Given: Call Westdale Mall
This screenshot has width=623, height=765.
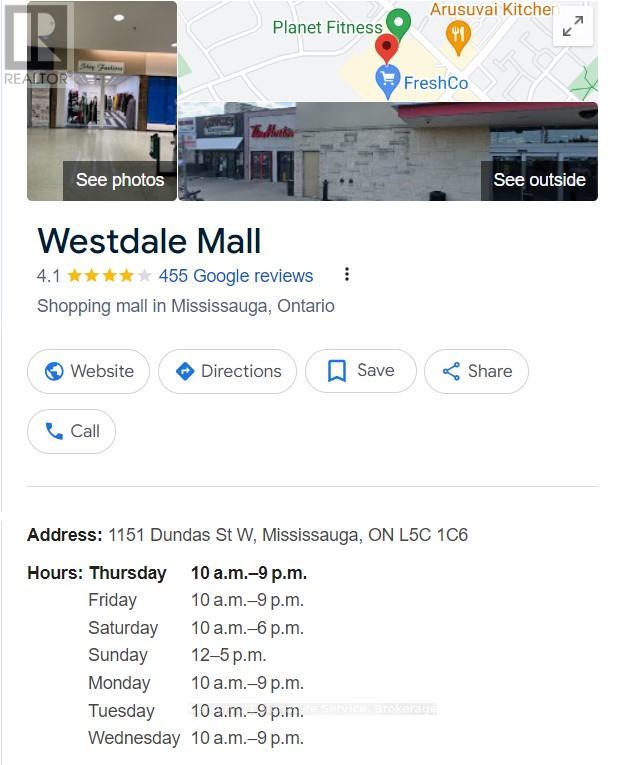Looking at the screenshot, I should 72,431.
